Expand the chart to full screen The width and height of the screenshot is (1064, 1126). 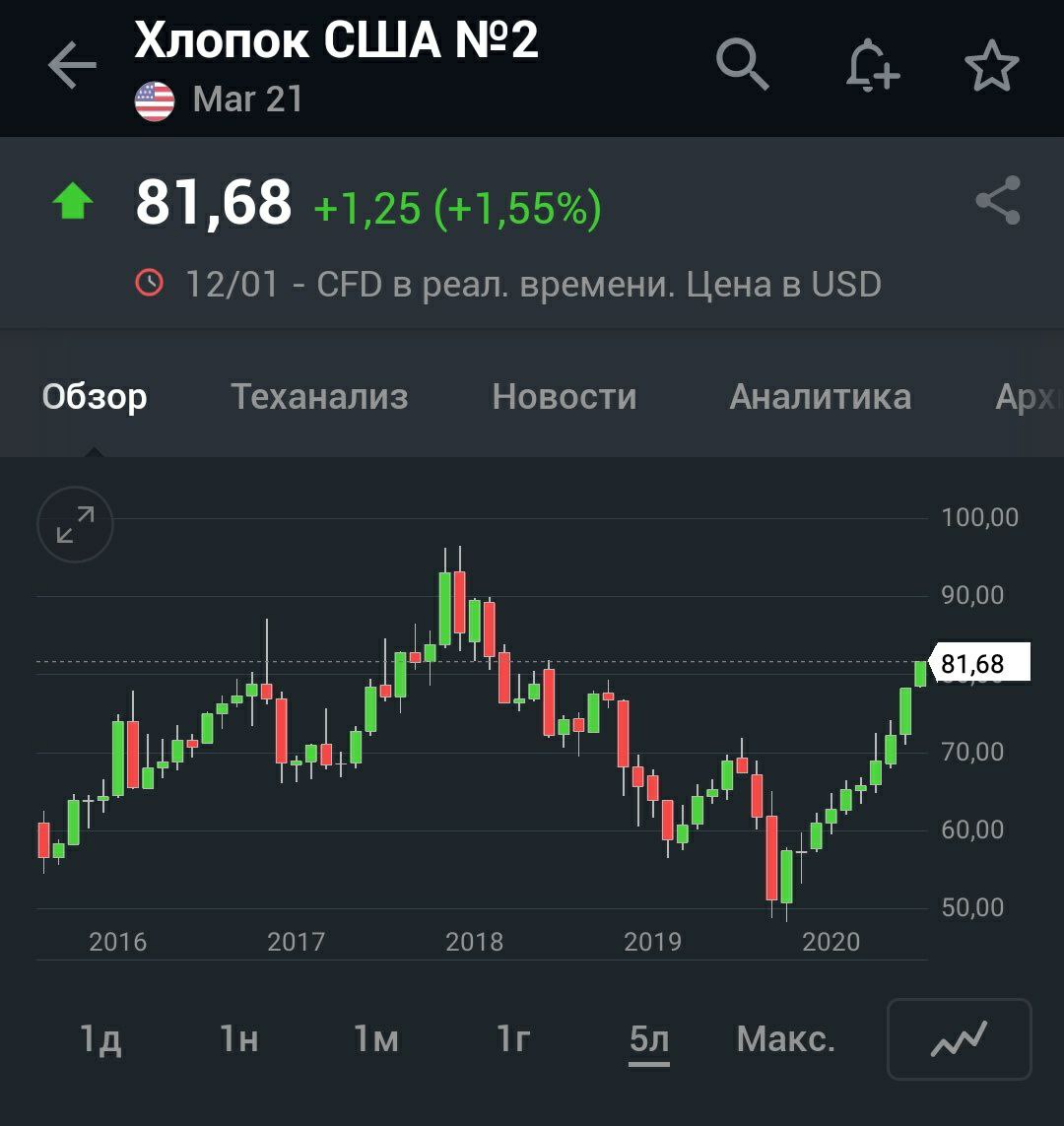75,525
